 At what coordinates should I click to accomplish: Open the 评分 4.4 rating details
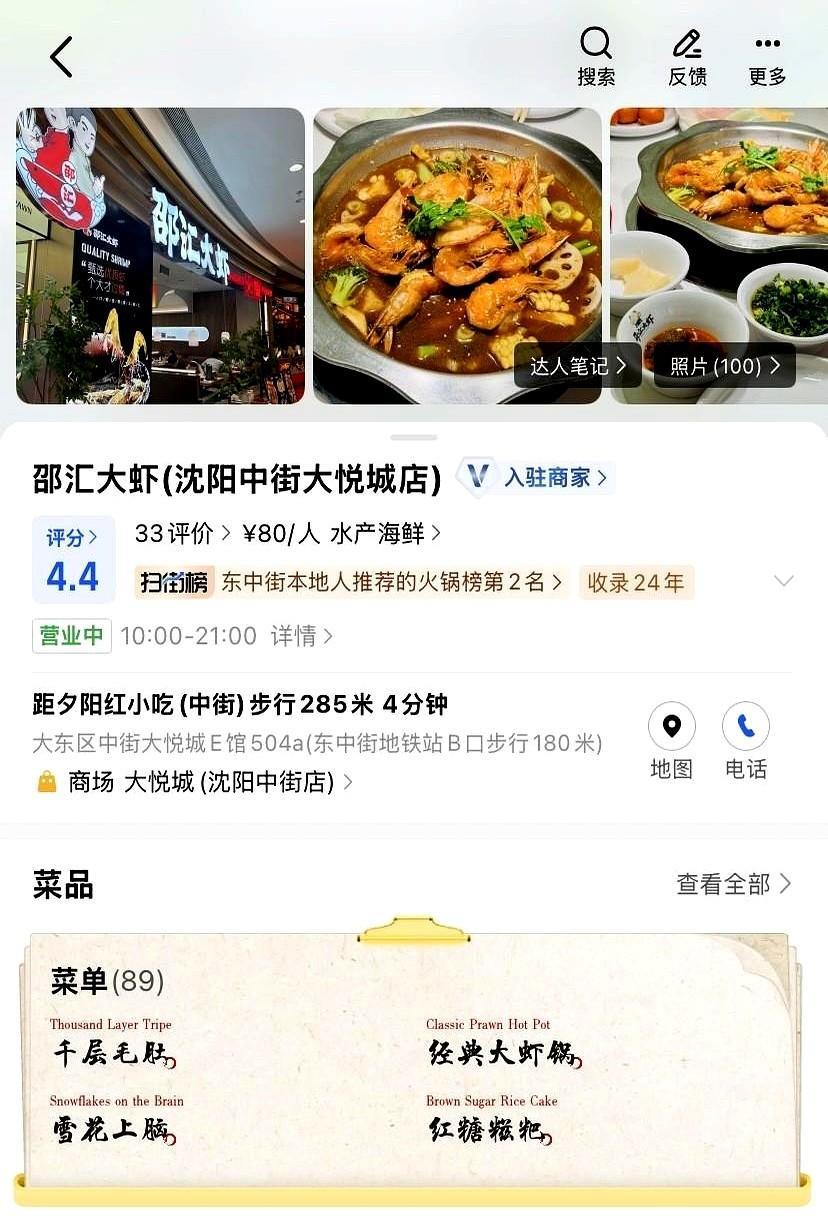(x=73, y=560)
